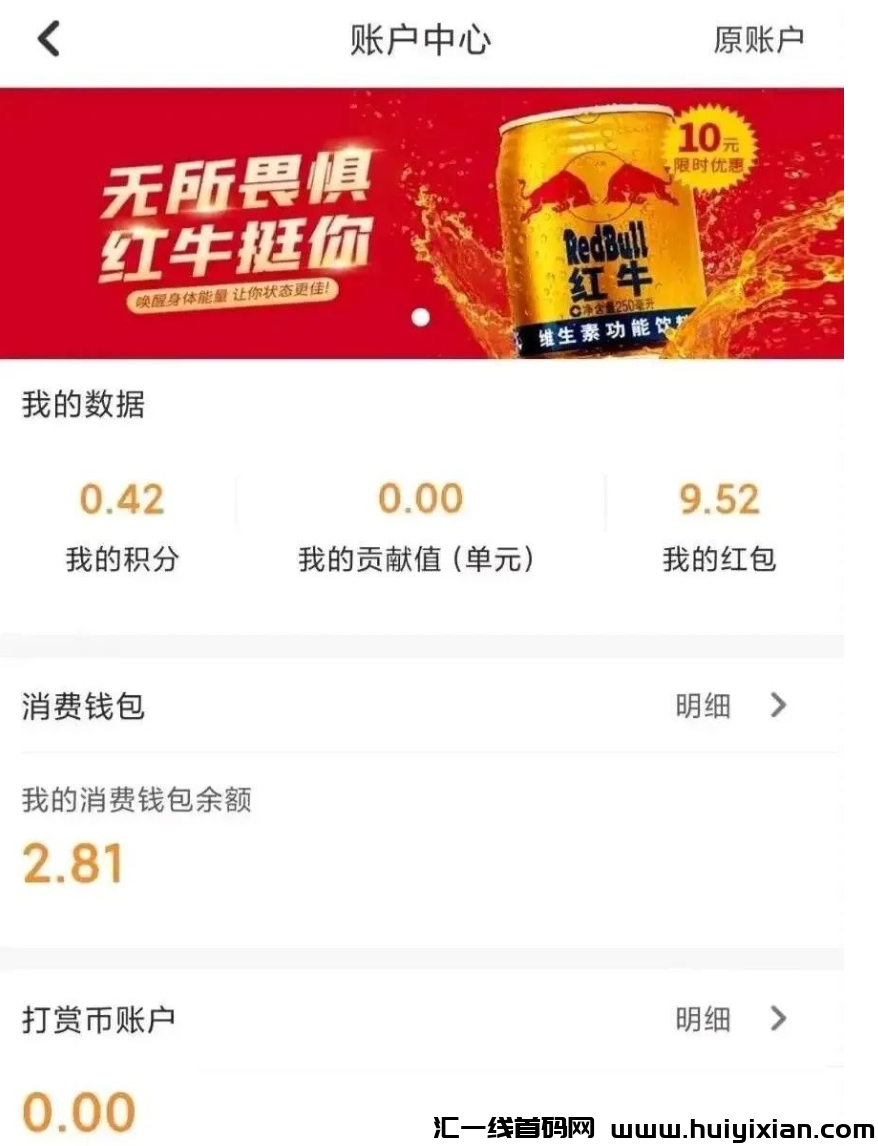This screenshot has width=878, height=1146.
Task: Go back from 账户中心
Action: [49, 39]
